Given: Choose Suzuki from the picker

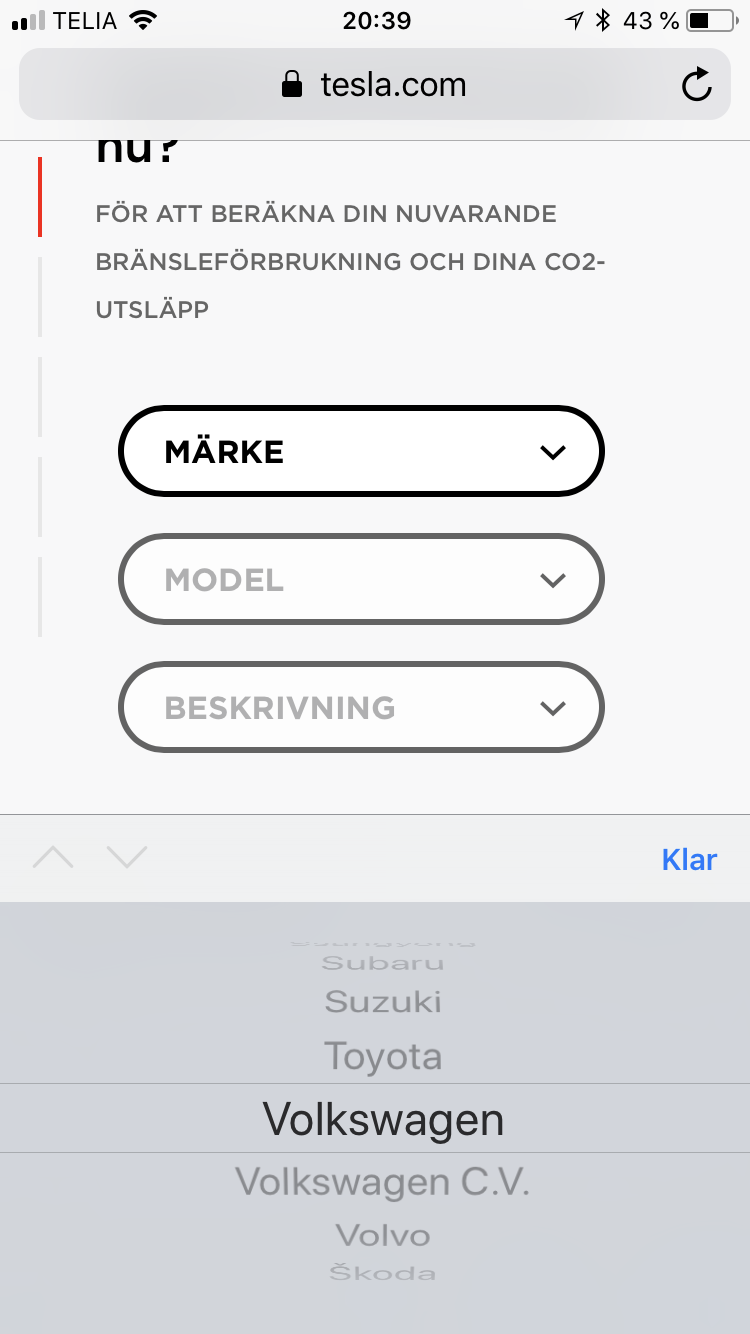Looking at the screenshot, I should pos(383,1001).
